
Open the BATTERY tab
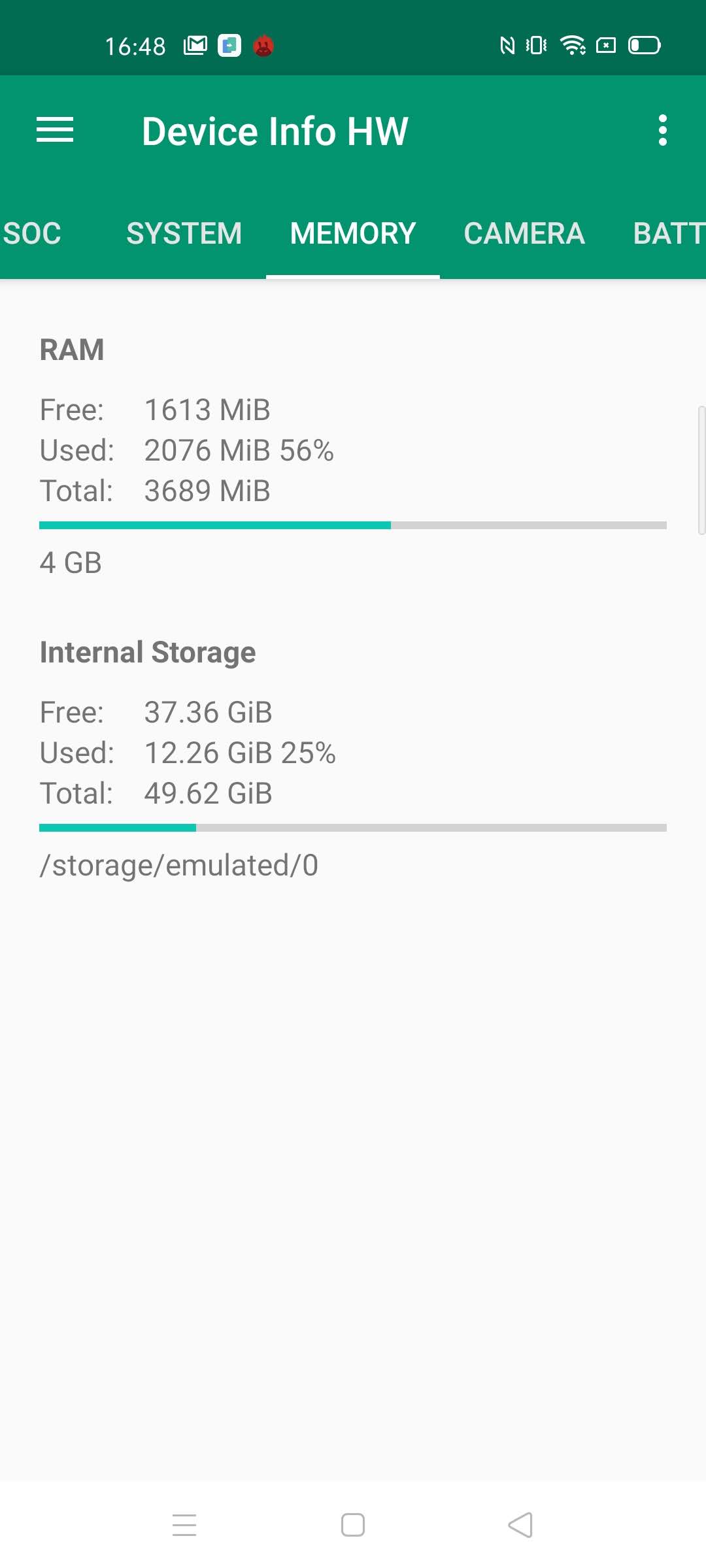(668, 233)
